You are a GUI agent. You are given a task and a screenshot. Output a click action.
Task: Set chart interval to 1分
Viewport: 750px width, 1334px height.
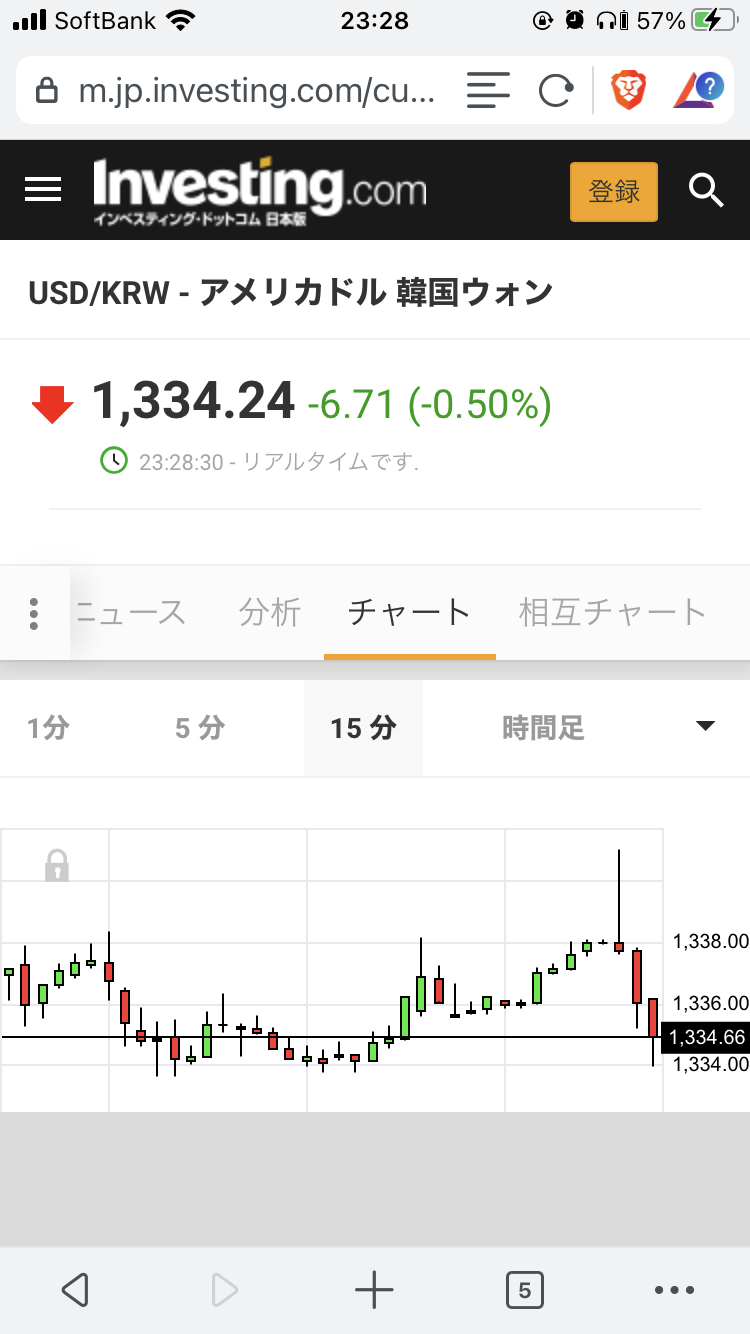(48, 728)
